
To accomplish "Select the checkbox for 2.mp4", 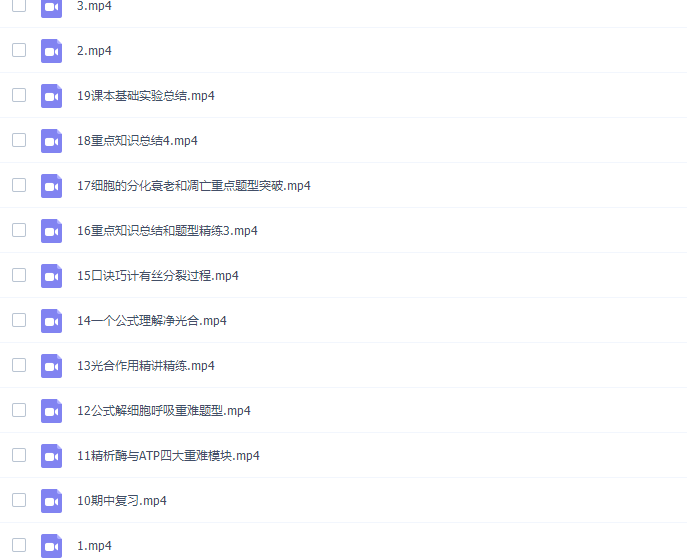I will (x=19, y=50).
